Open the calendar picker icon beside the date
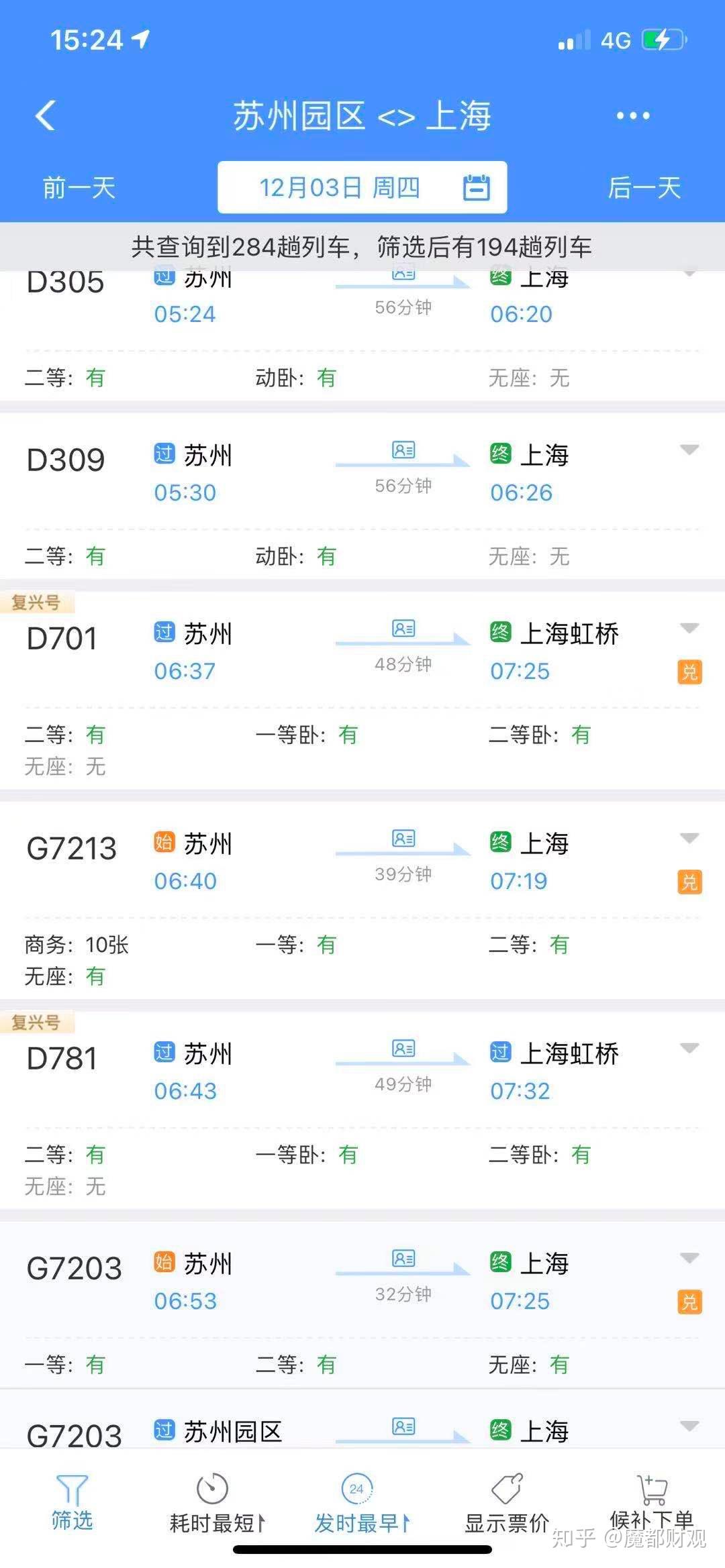The width and height of the screenshot is (725, 1568). (x=477, y=187)
